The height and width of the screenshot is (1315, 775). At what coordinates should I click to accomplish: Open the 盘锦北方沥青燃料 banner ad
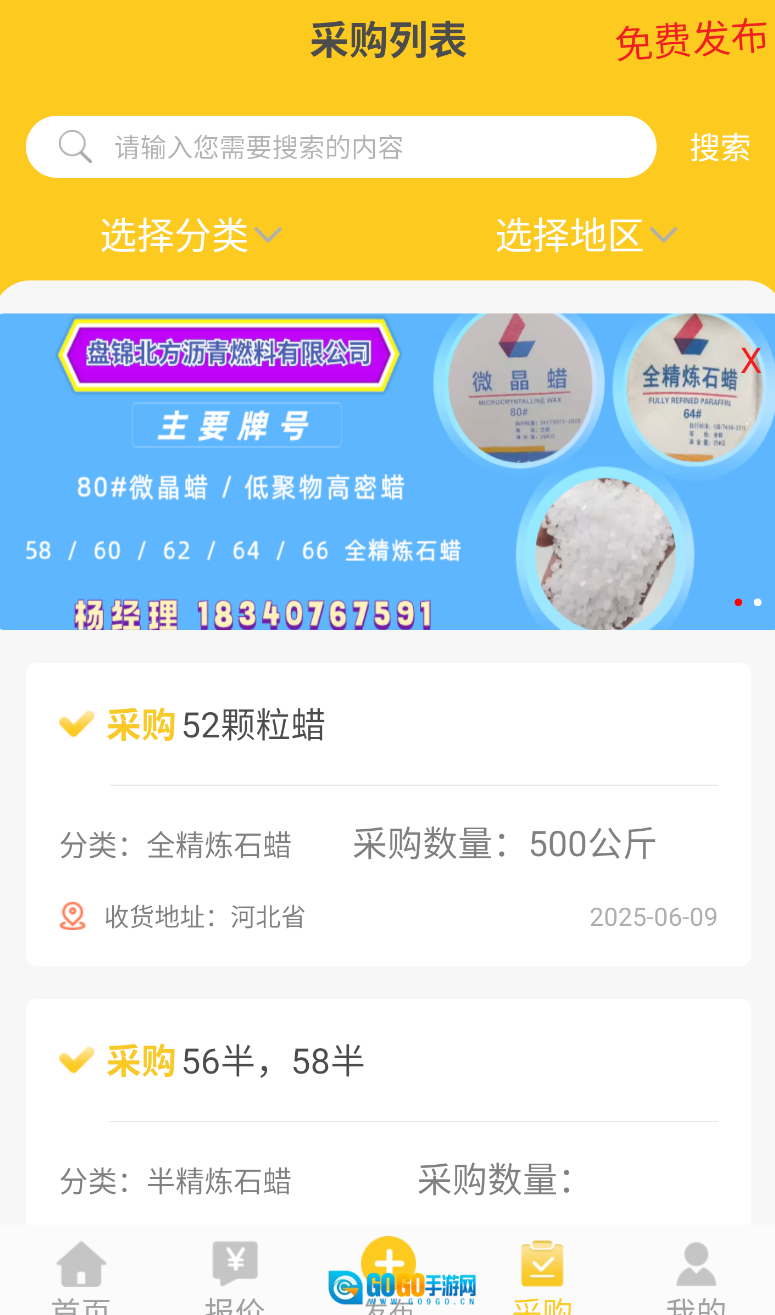click(300, 472)
